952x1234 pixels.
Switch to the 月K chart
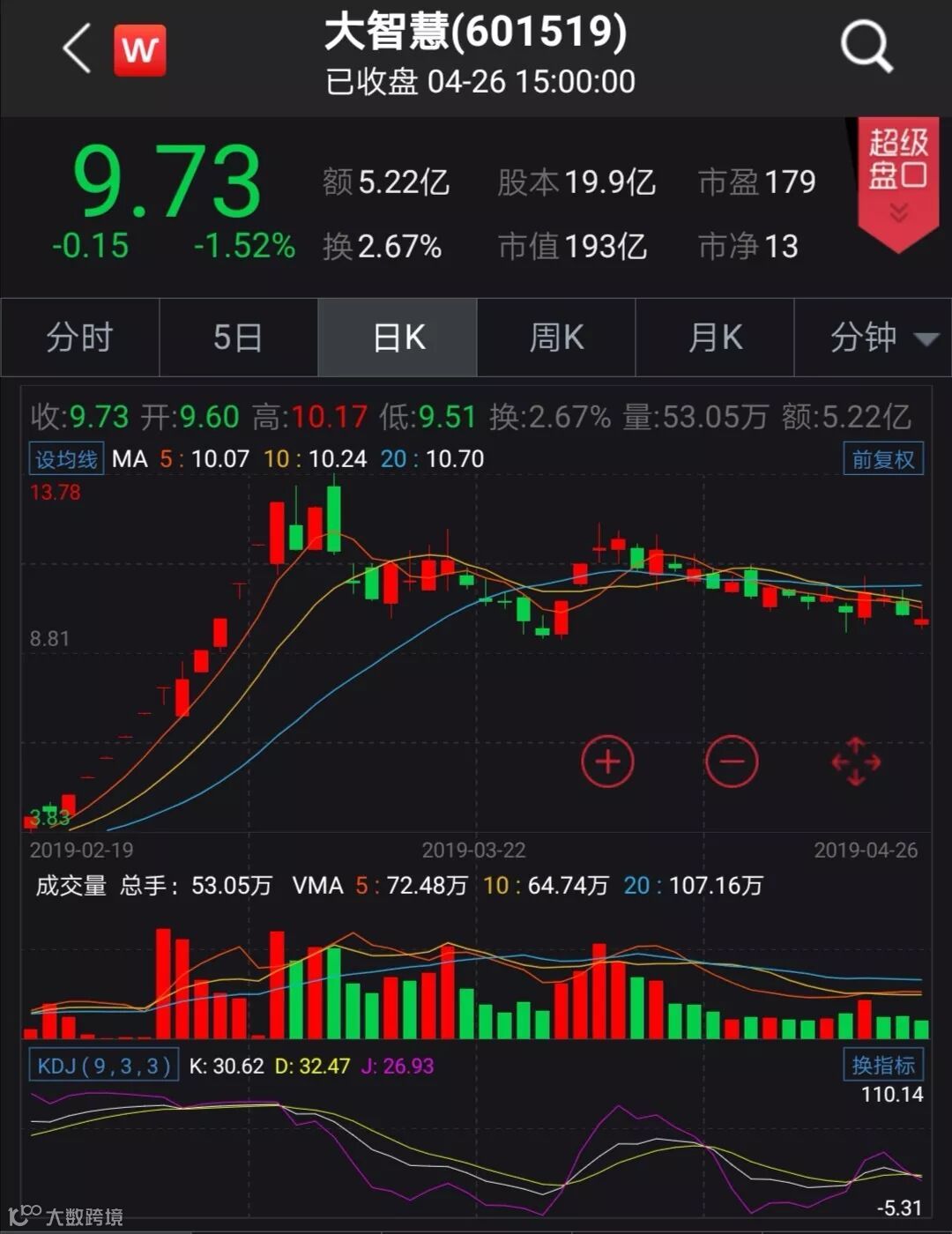click(715, 338)
